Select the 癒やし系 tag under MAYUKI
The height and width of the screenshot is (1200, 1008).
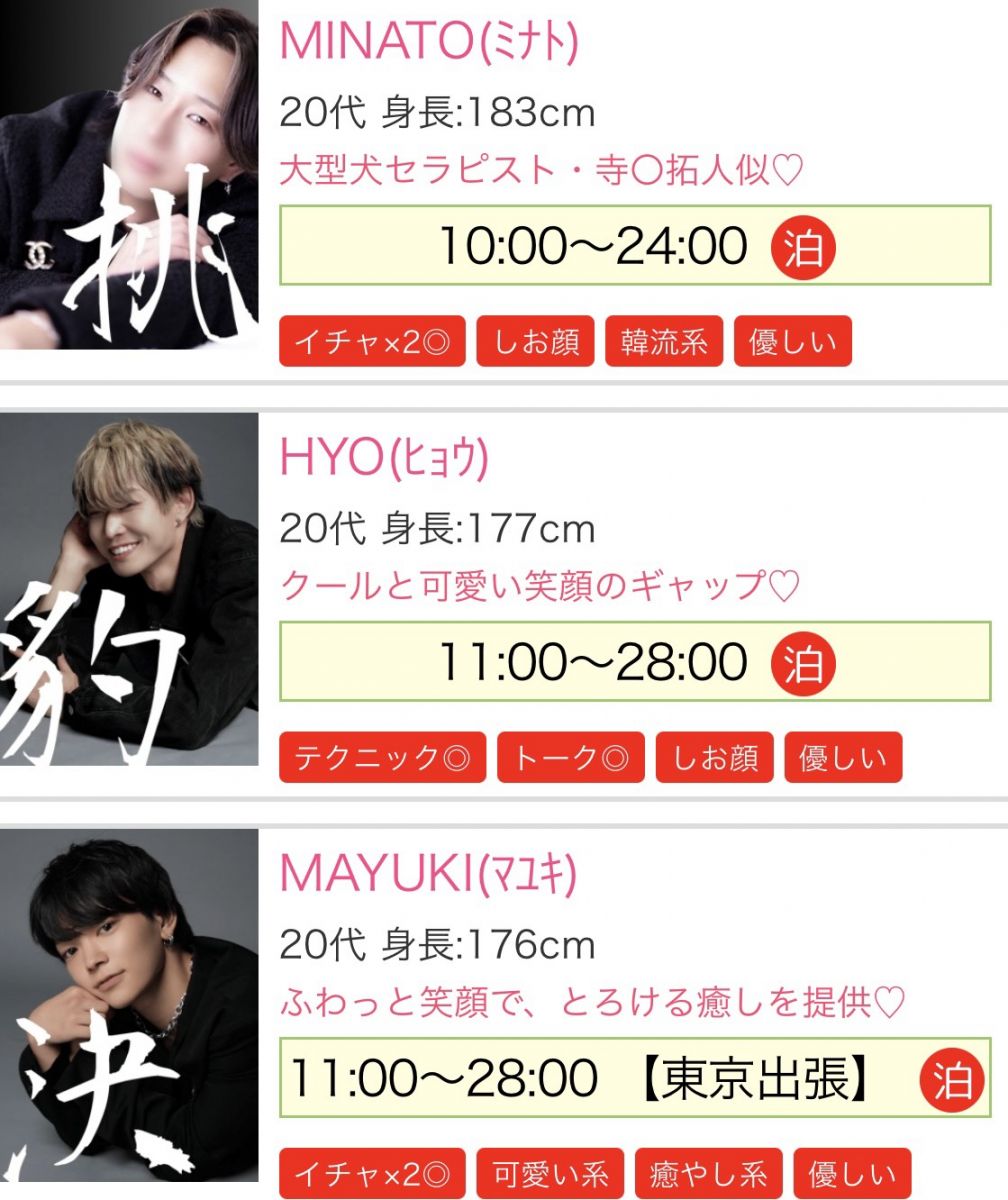tap(708, 1173)
